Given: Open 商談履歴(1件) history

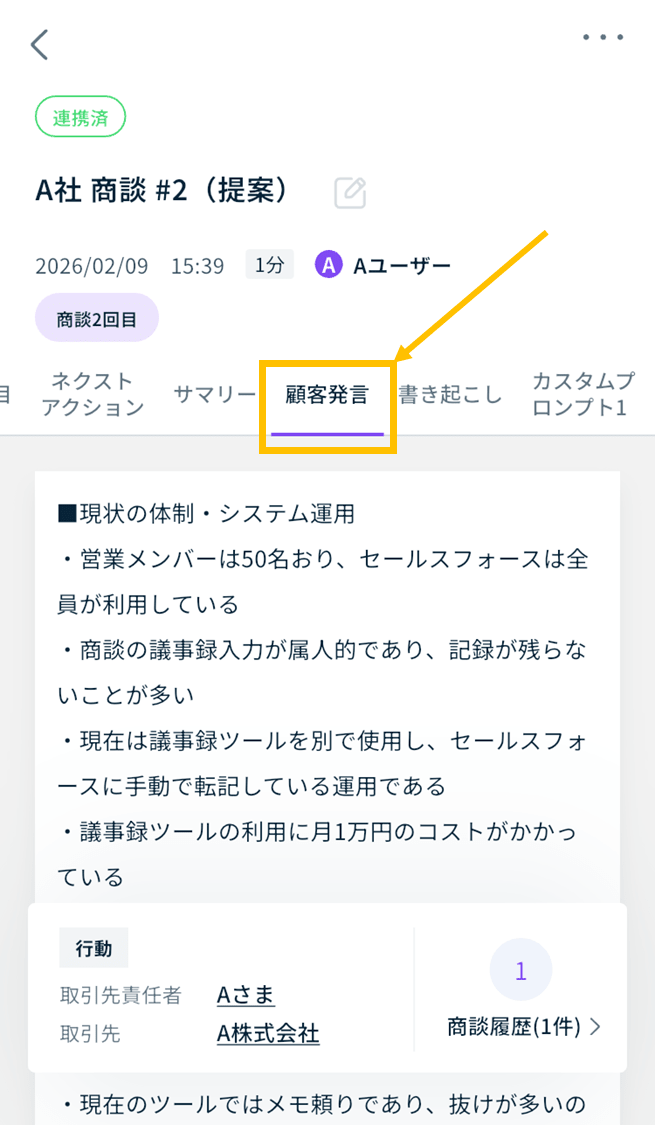Looking at the screenshot, I should point(524,1025).
